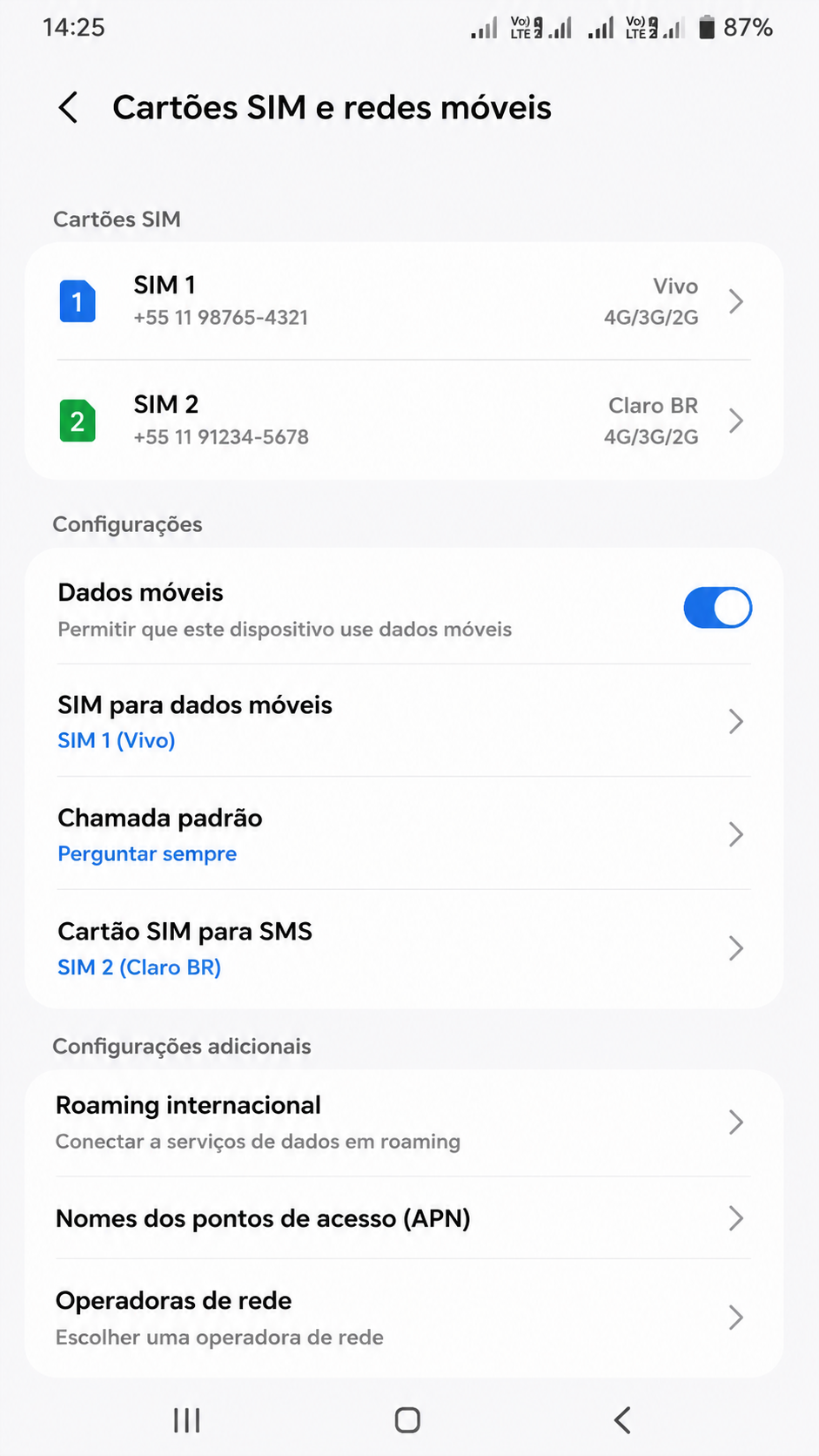Open recent apps from navigation bar
This screenshot has width=819, height=1456.
coord(187,1420)
